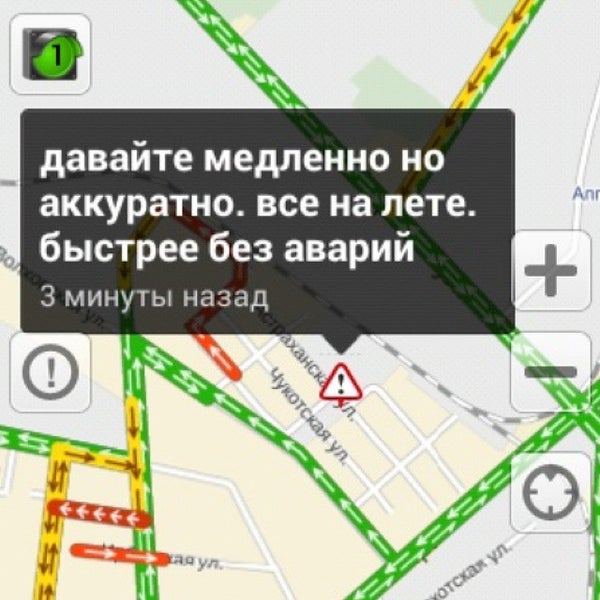
Task: Tap the green traffic light level button
Action: 50,57
